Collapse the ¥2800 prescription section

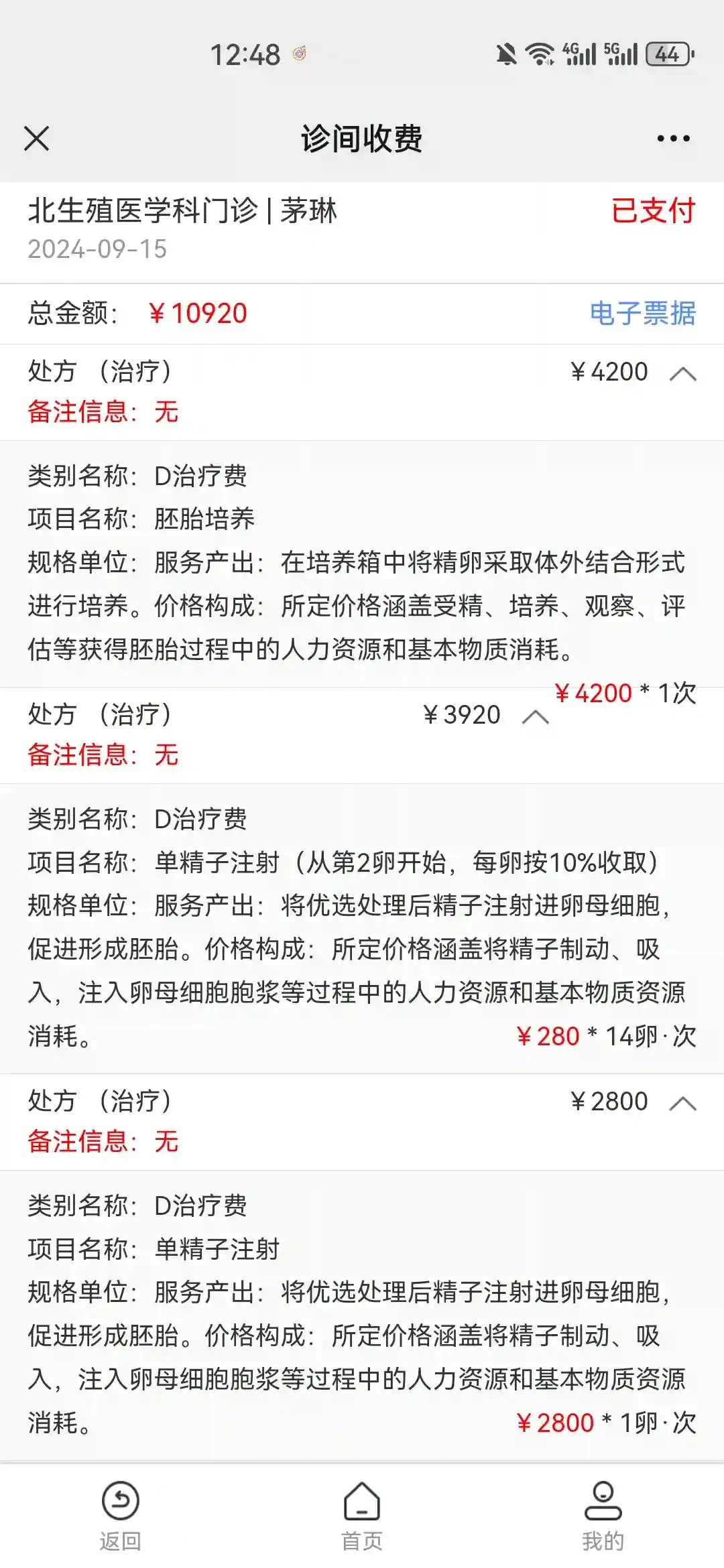click(682, 1103)
